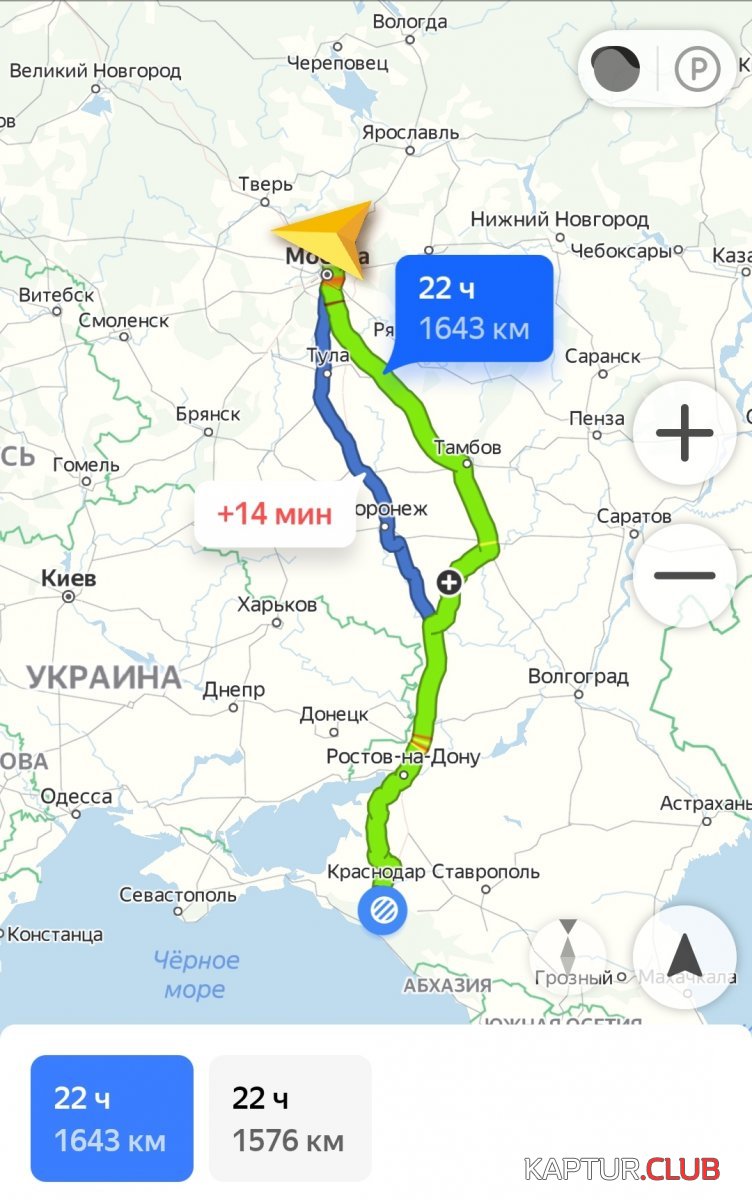This screenshot has width=752, height=1200.
Task: Tap the +14 min alternative route label
Action: (x=274, y=514)
